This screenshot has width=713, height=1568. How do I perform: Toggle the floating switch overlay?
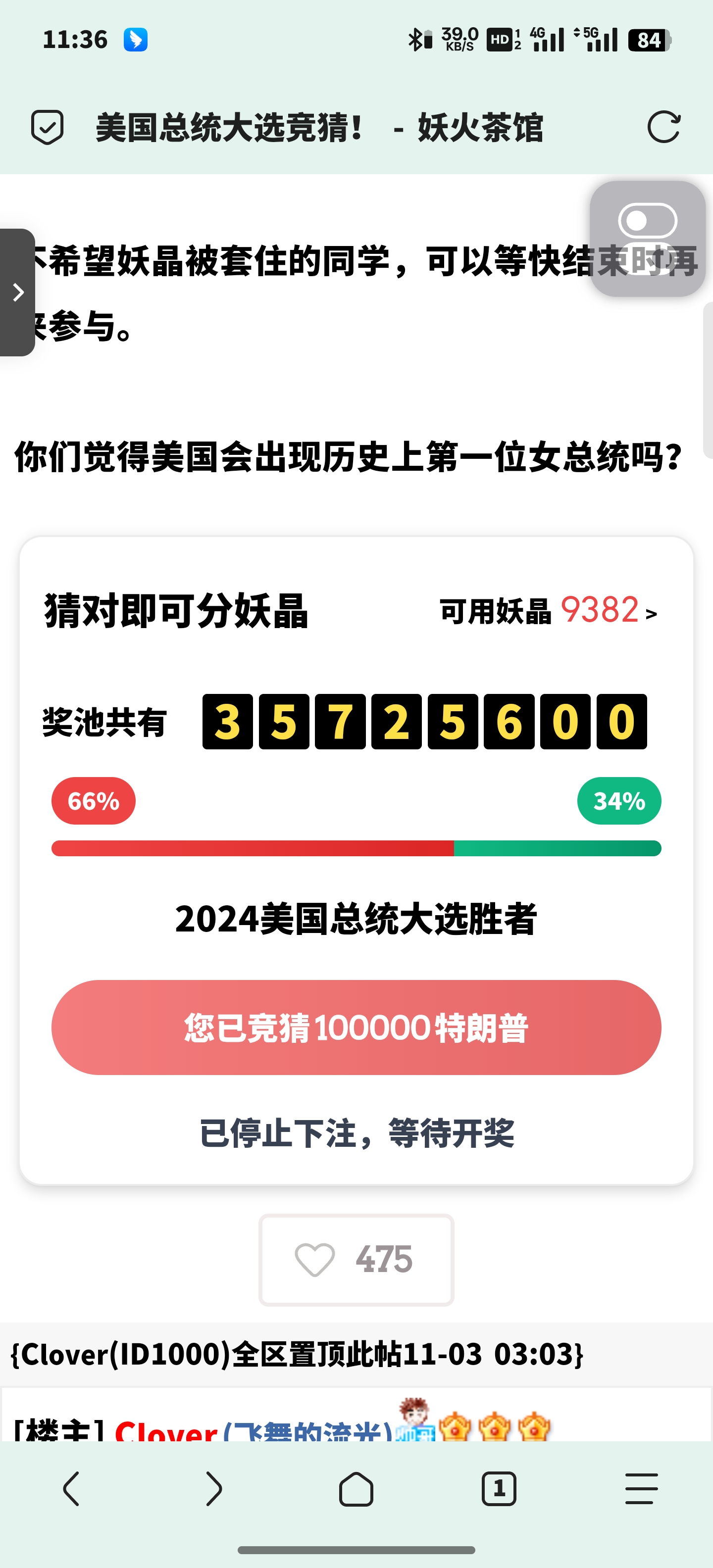click(x=647, y=221)
